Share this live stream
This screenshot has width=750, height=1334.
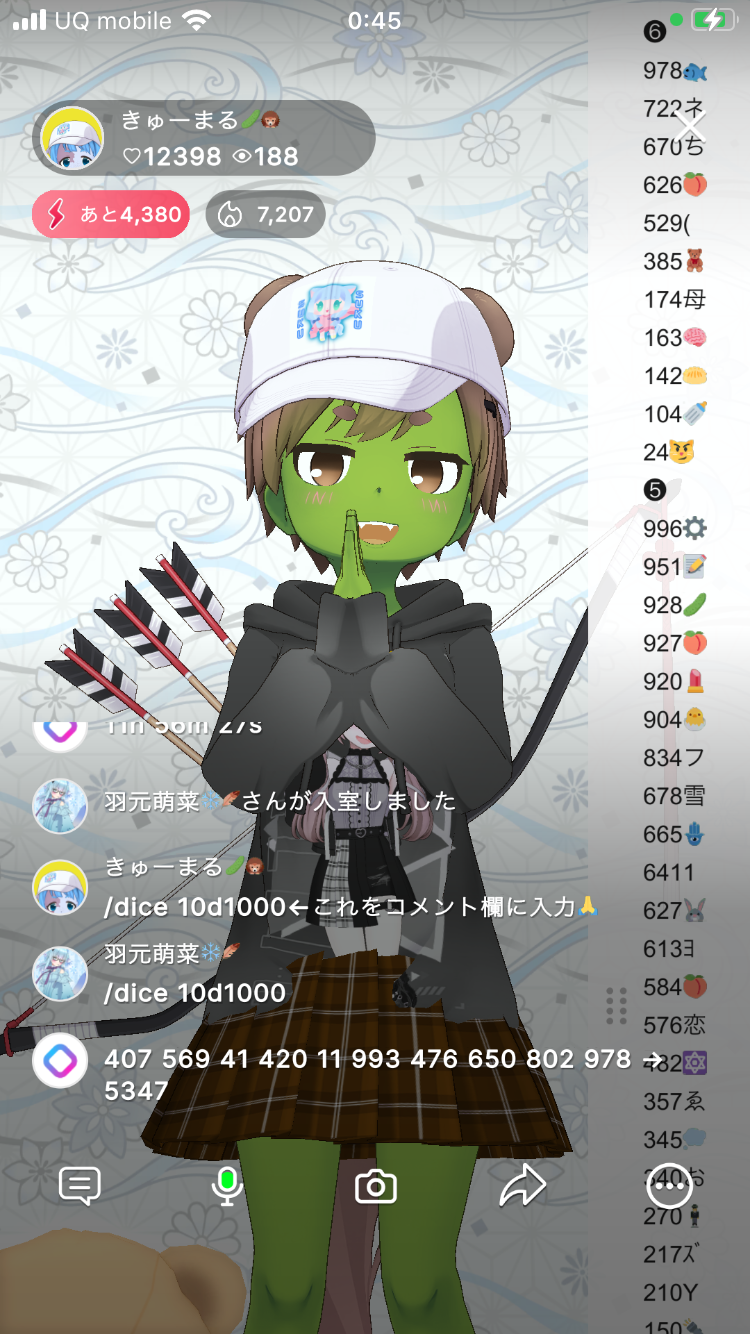522,1186
